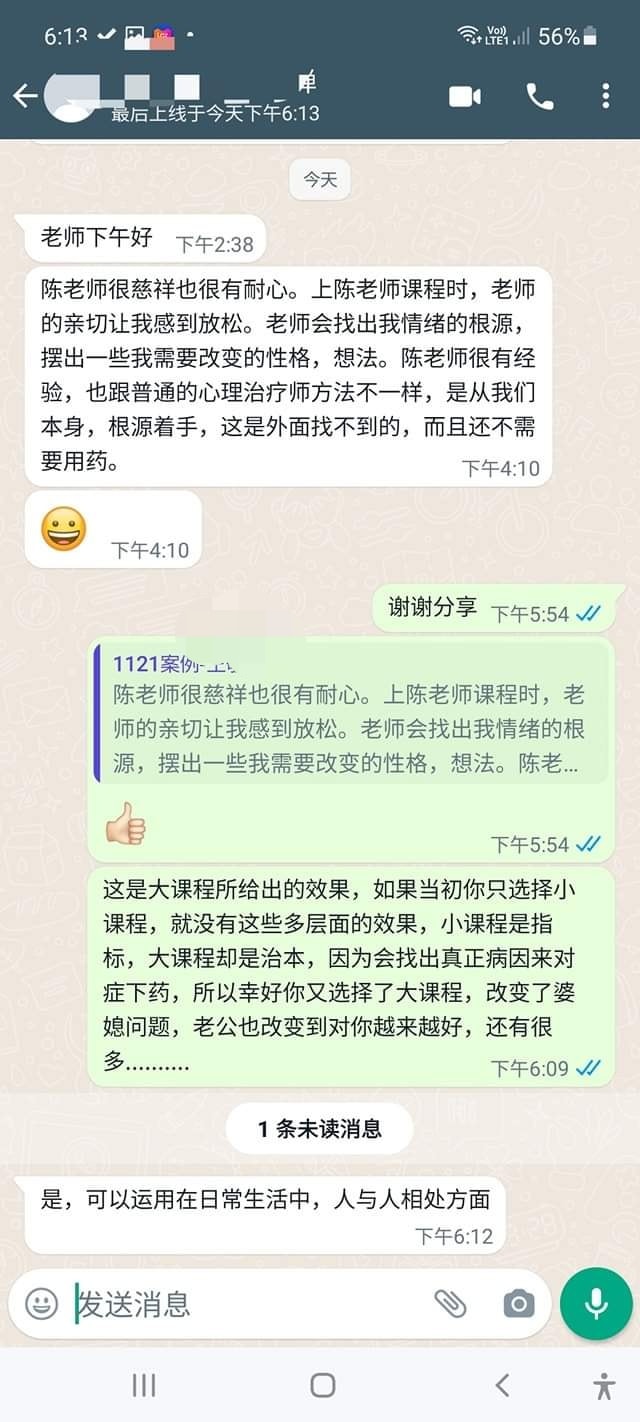Tap the system back button
This screenshot has height=1422, width=640.
[503, 1385]
